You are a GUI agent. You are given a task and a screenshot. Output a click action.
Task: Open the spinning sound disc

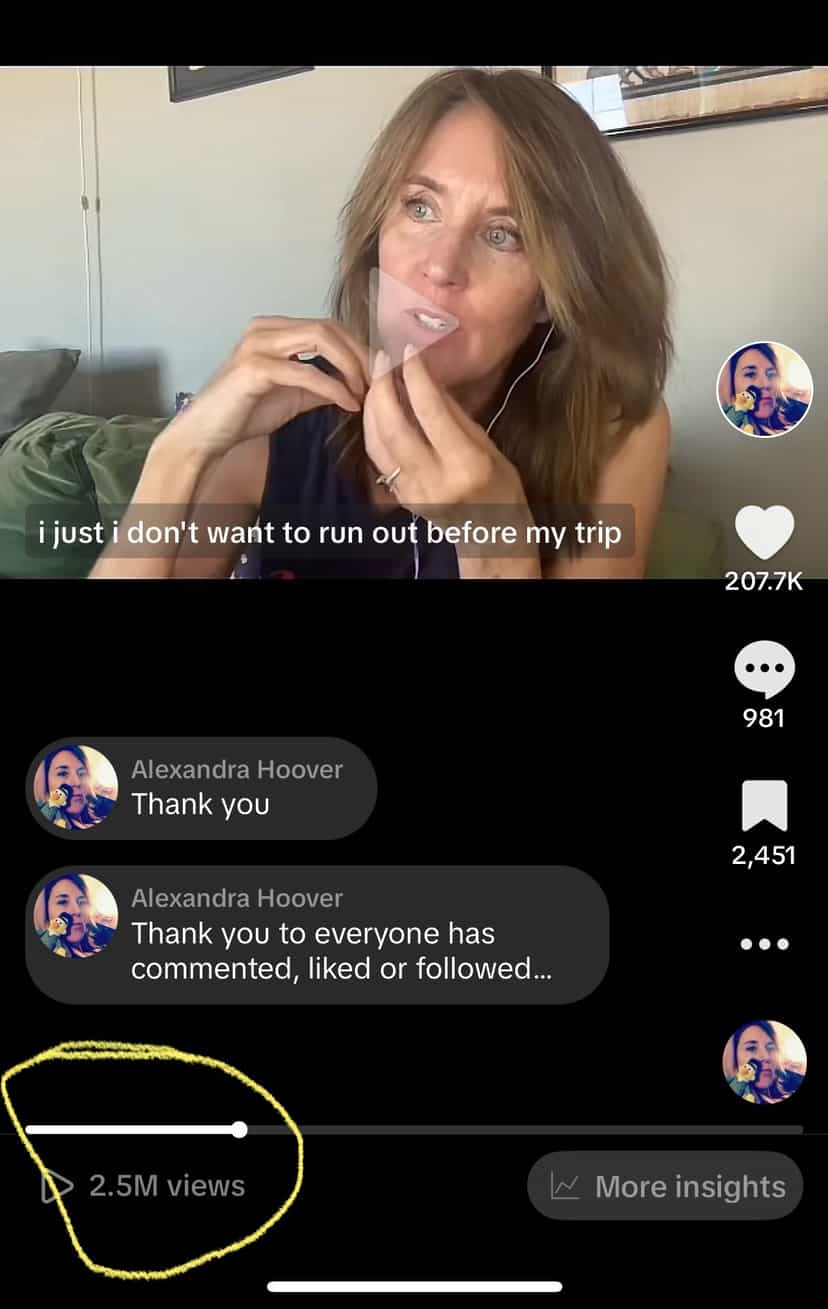pyautogui.click(x=764, y=1061)
